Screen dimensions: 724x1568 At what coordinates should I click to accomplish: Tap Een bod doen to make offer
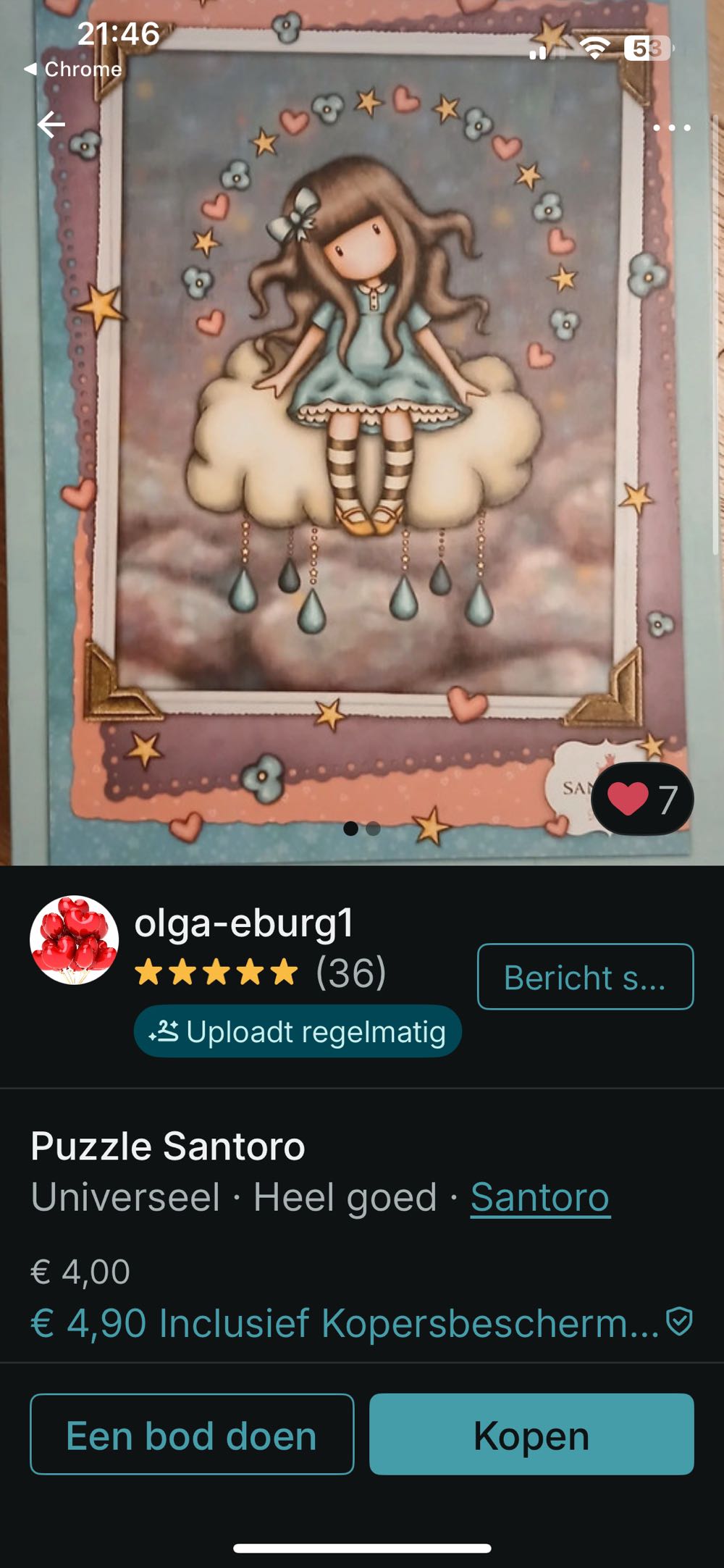[192, 1435]
